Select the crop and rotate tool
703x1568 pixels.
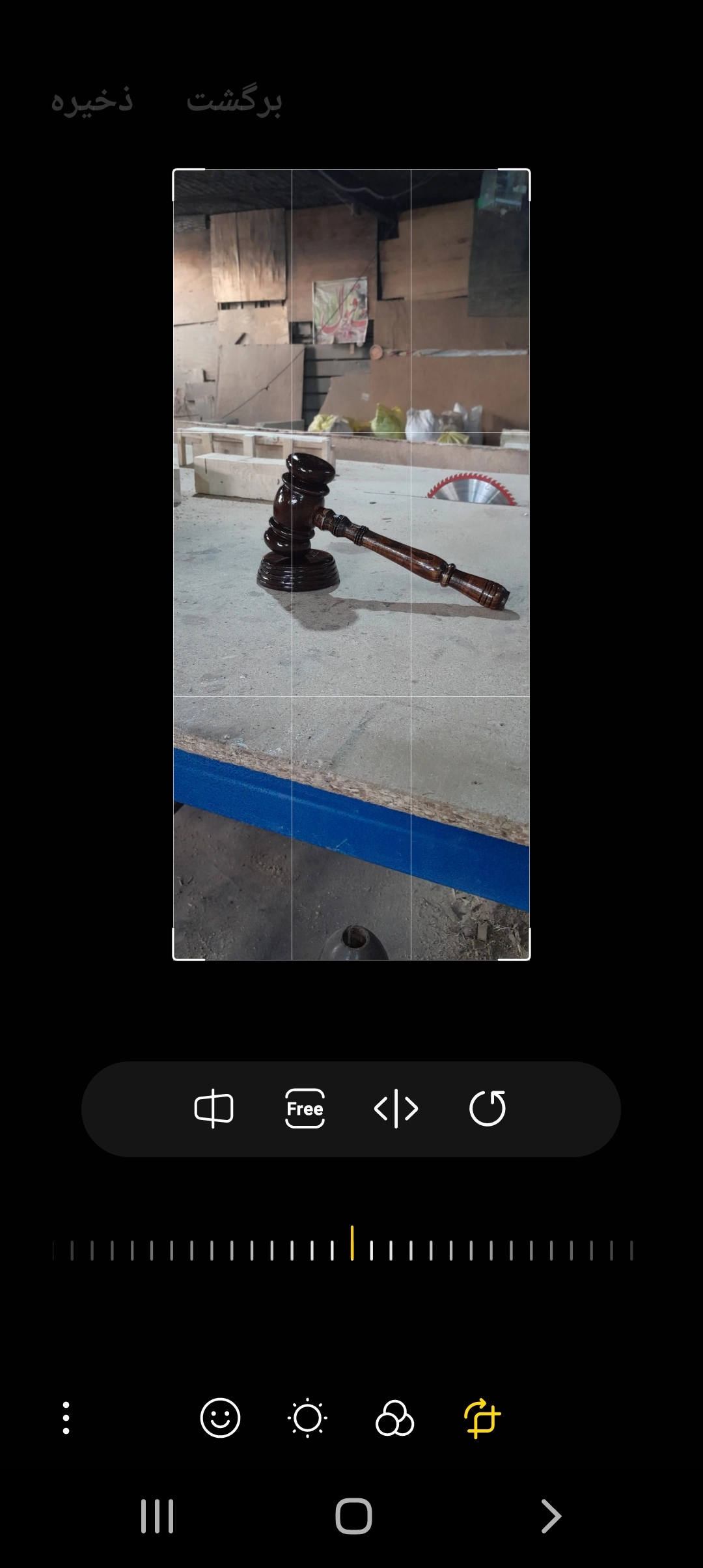pos(482,1418)
